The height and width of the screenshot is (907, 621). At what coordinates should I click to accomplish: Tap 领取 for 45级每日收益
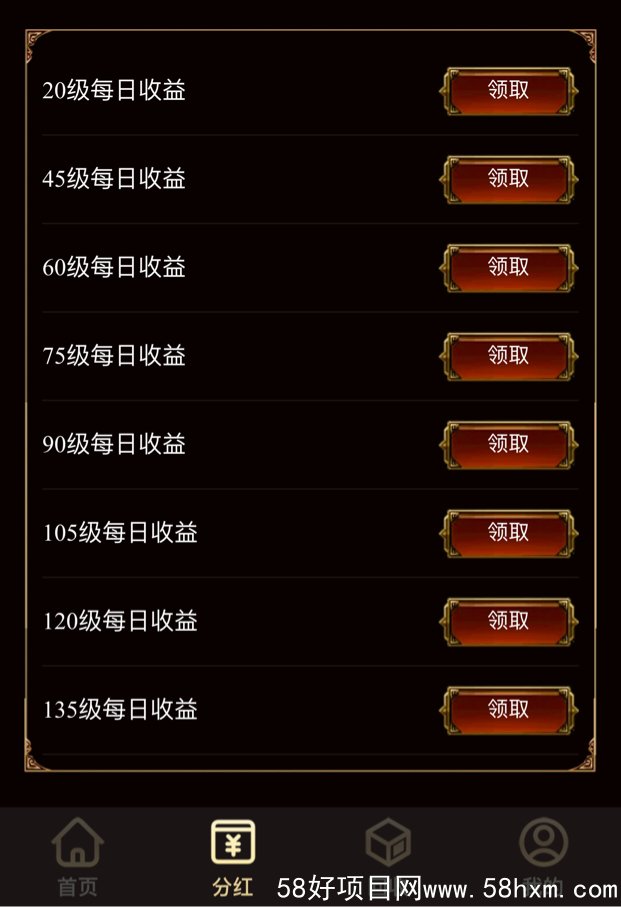point(508,180)
